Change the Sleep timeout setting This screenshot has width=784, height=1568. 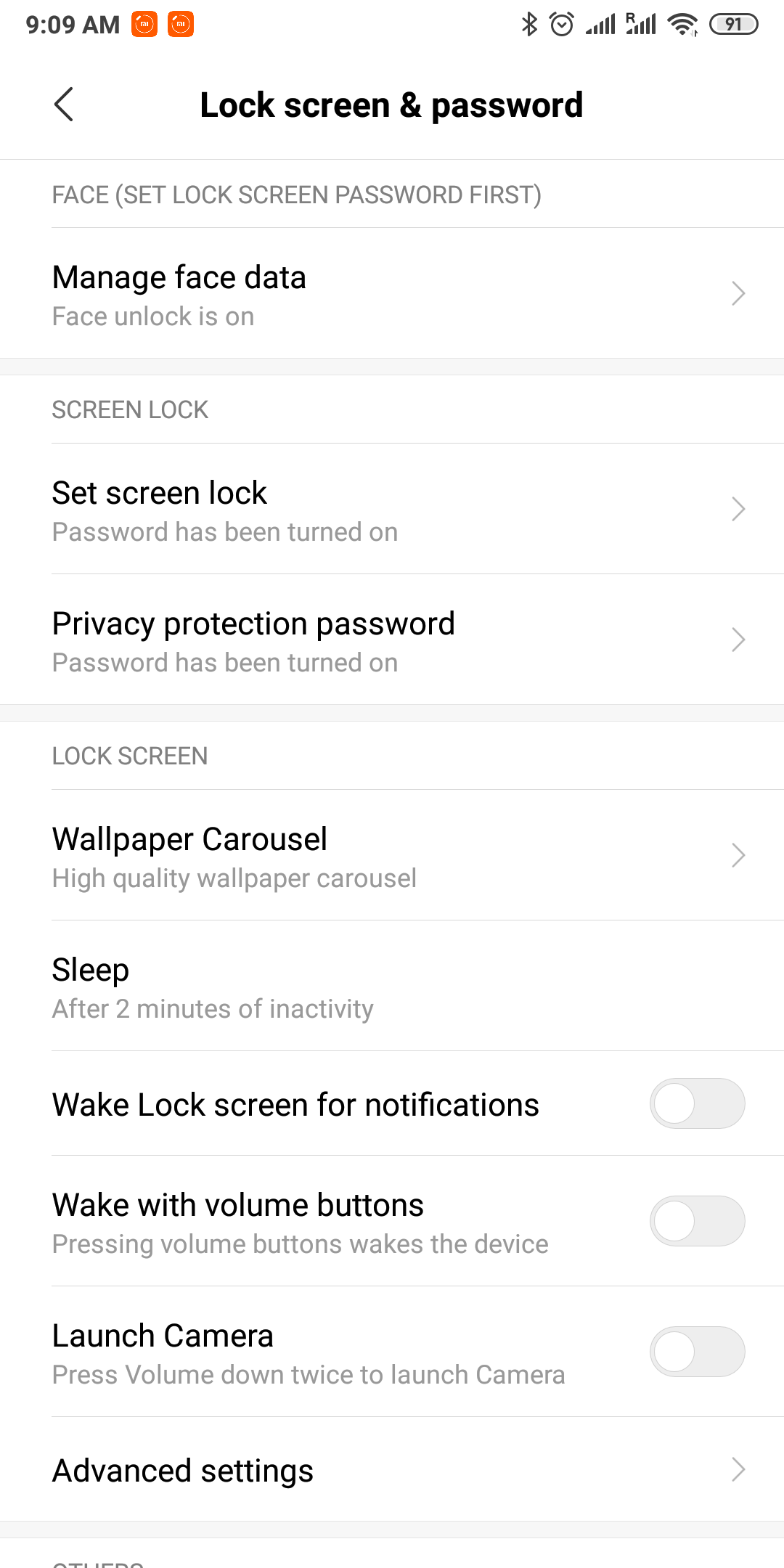point(392,986)
